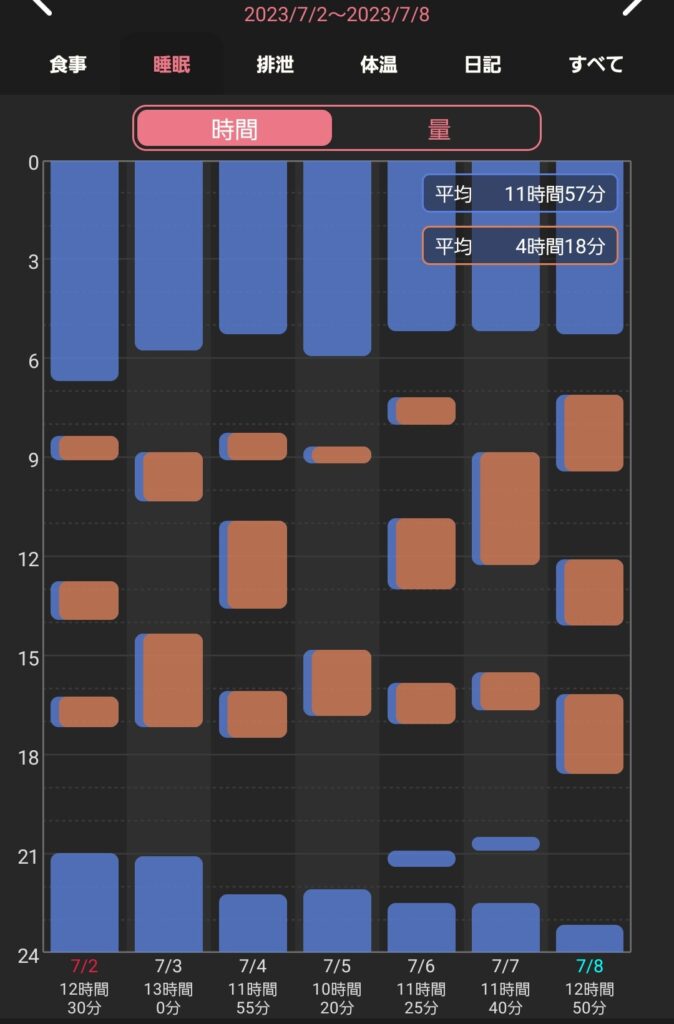This screenshot has height=1024, width=674.
Task: Select the 睡眠 tab
Action: 172,65
